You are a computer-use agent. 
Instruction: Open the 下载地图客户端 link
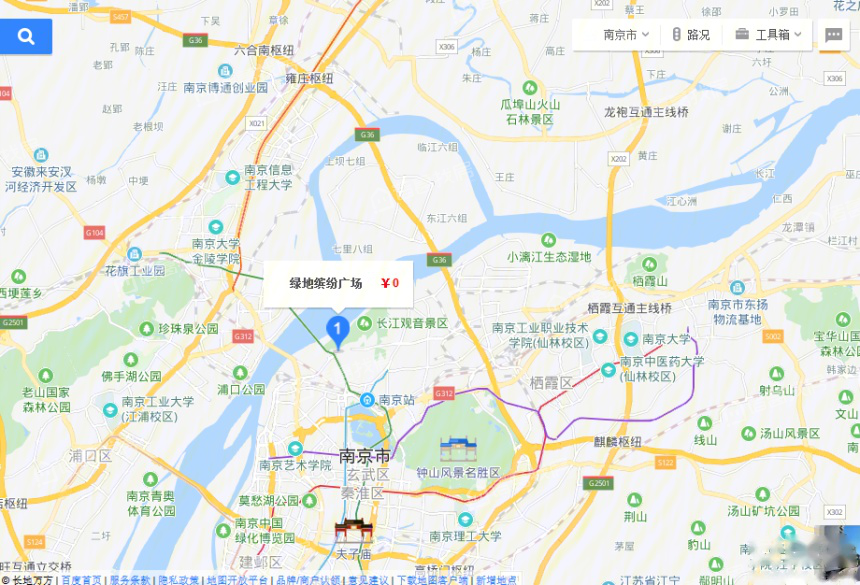432,579
